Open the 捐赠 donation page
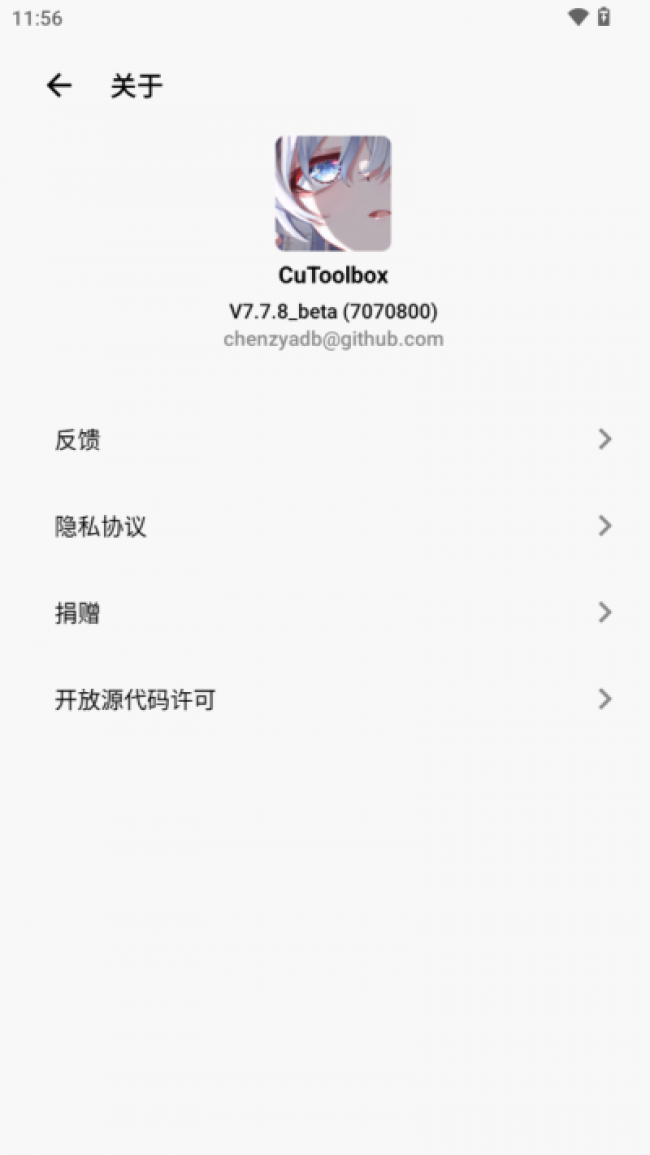Screen dimensions: 650x1155 [x=325, y=613]
